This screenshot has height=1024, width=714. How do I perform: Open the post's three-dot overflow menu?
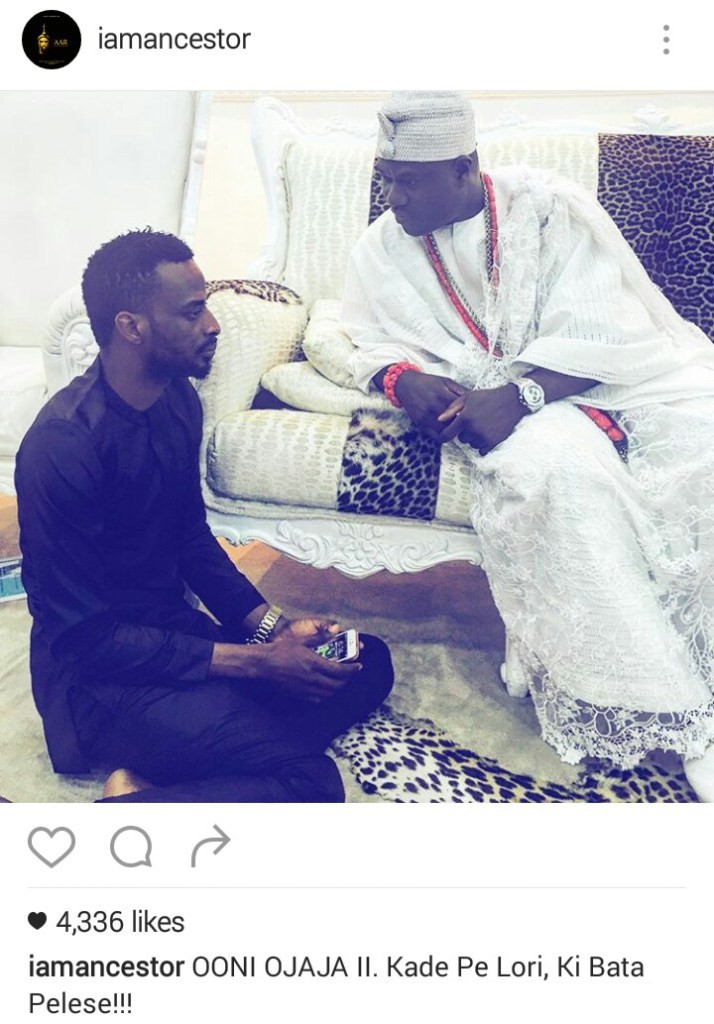(x=666, y=40)
